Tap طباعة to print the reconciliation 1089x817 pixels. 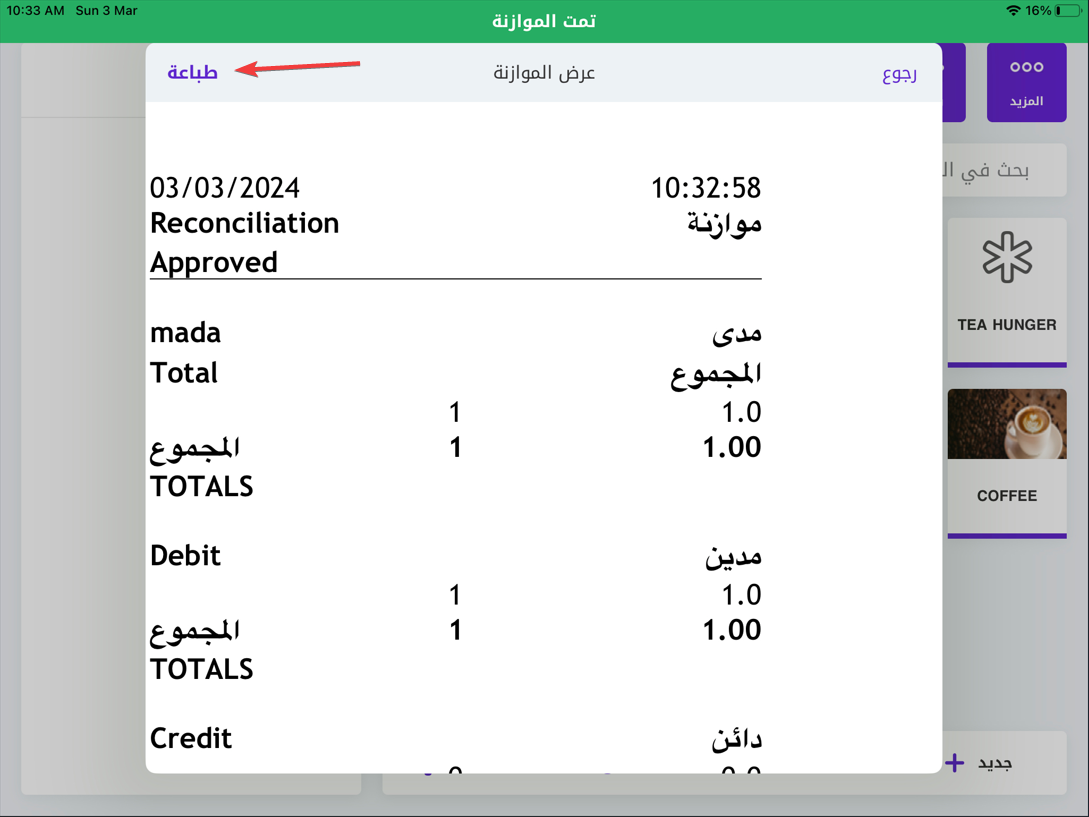point(192,73)
